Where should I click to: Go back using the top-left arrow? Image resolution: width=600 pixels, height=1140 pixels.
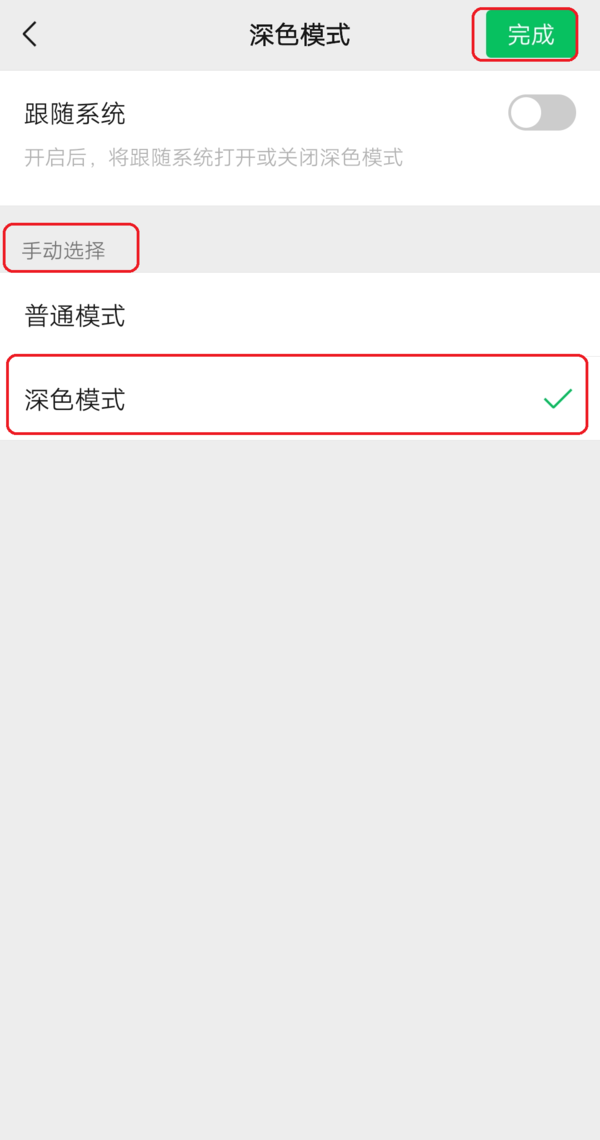[30, 34]
